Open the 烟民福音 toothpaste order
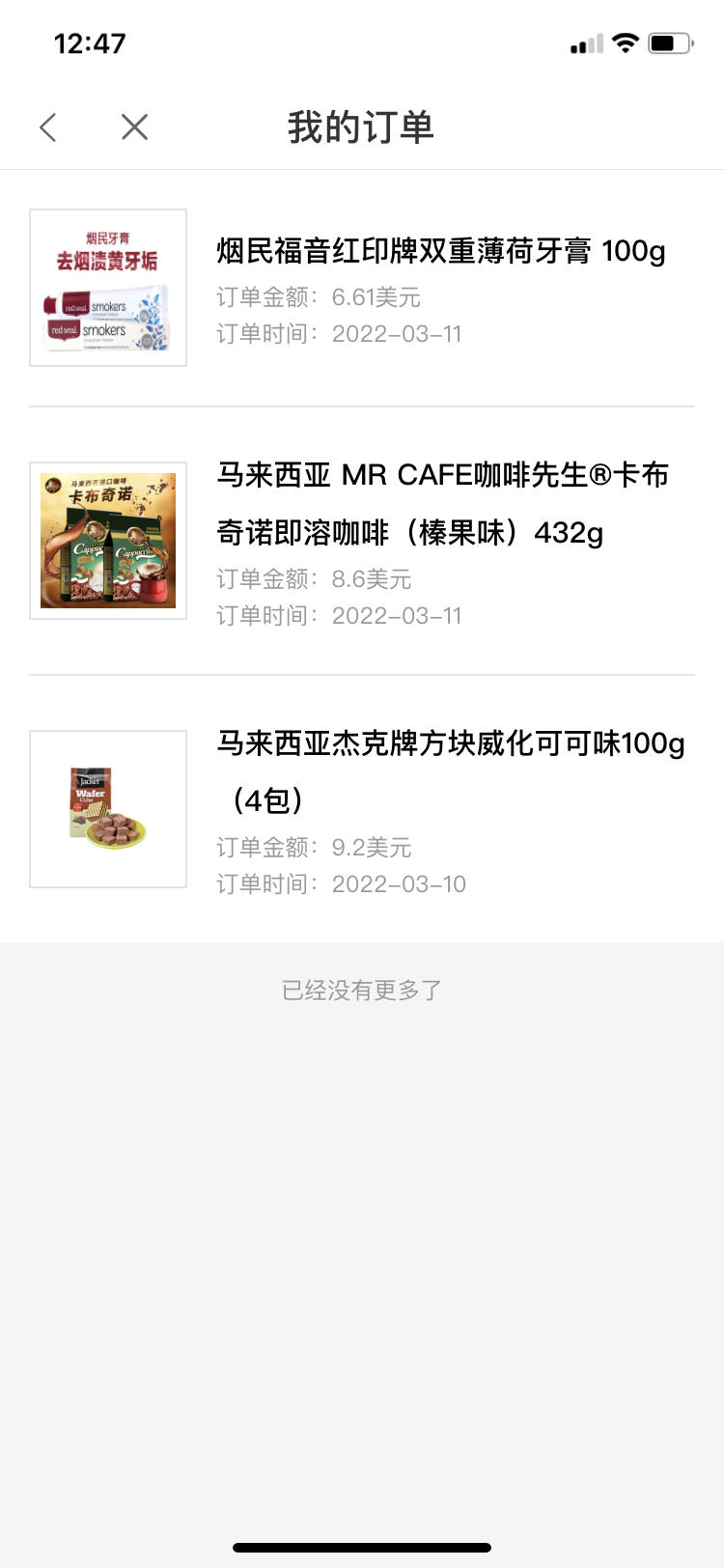 pos(362,288)
